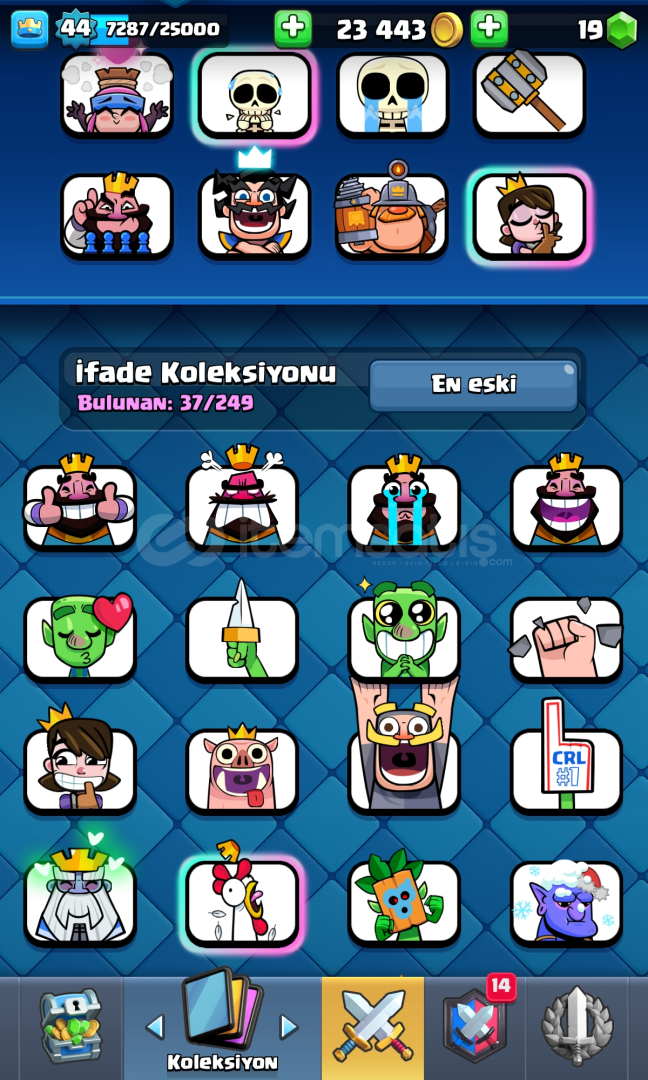Open the laurel sword events tab

(x=577, y=1026)
